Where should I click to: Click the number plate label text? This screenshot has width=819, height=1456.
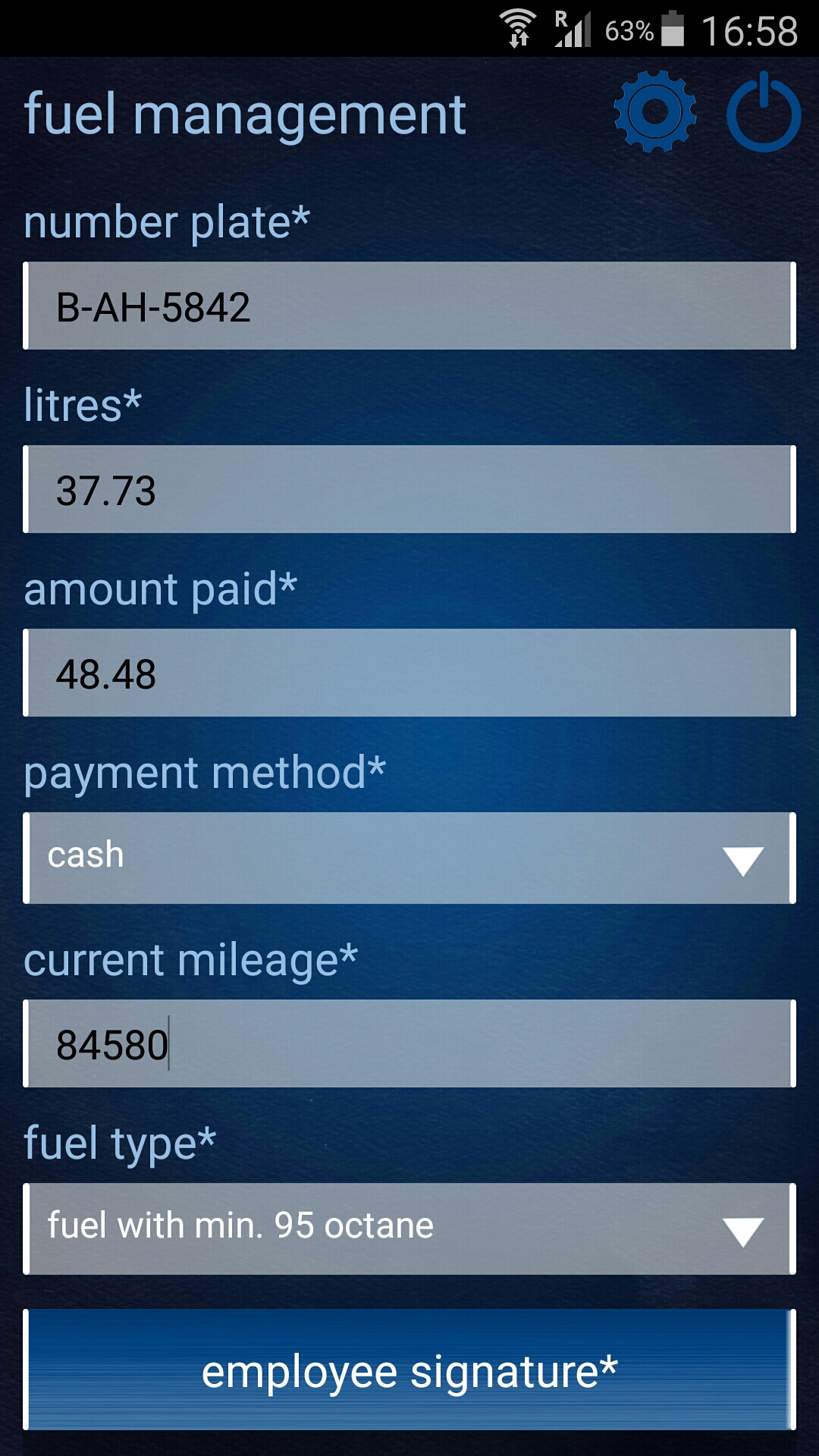click(x=165, y=222)
